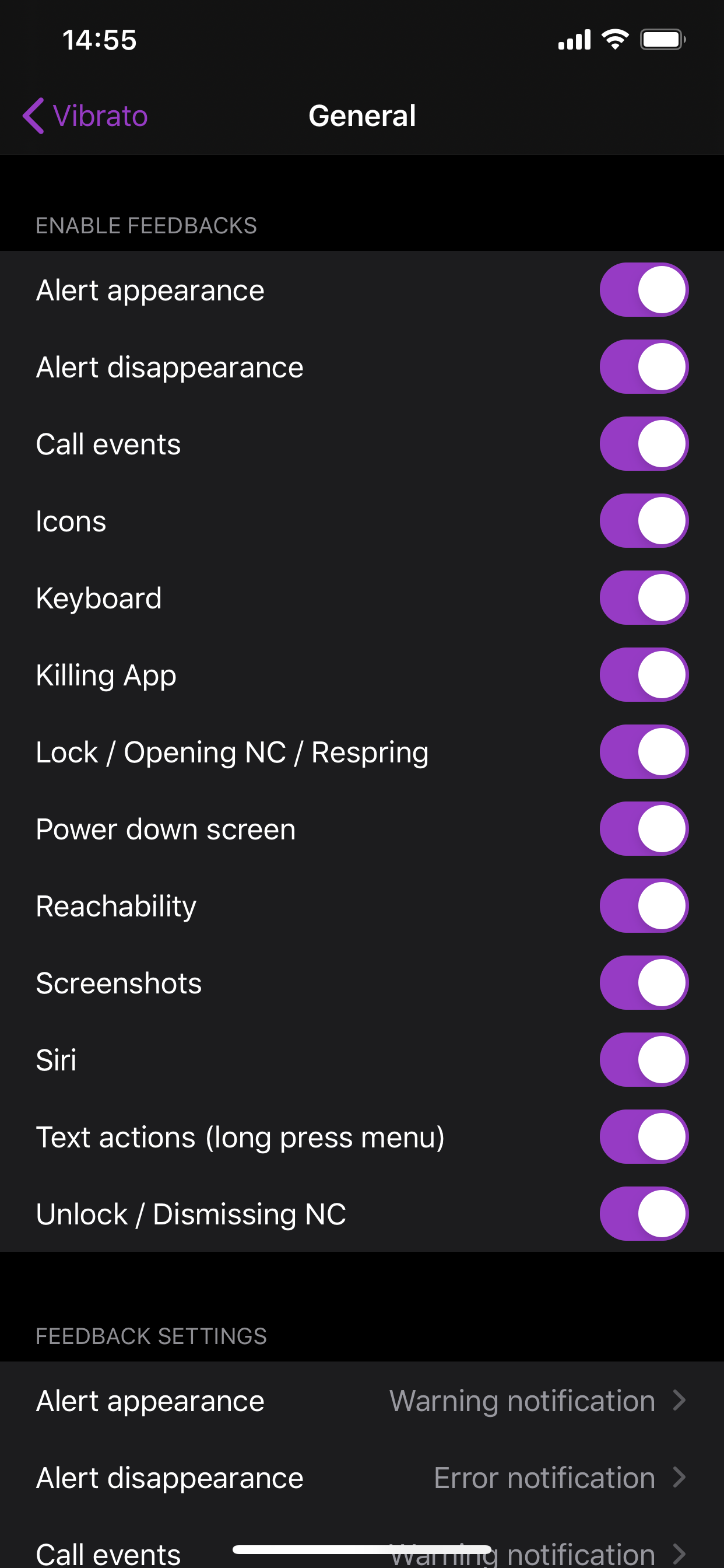Screen dimensions: 724x1568
Task: Switch off Siri feedback
Action: coord(644,1060)
